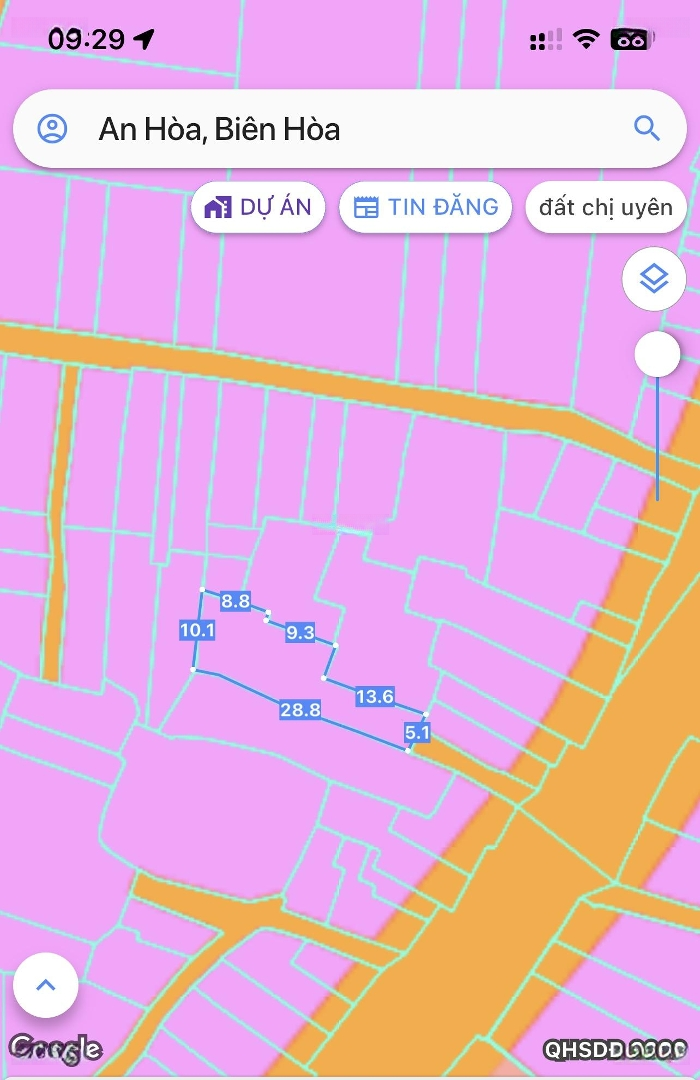
Task: Choose the đất chị uyên chip
Action: click(x=605, y=208)
